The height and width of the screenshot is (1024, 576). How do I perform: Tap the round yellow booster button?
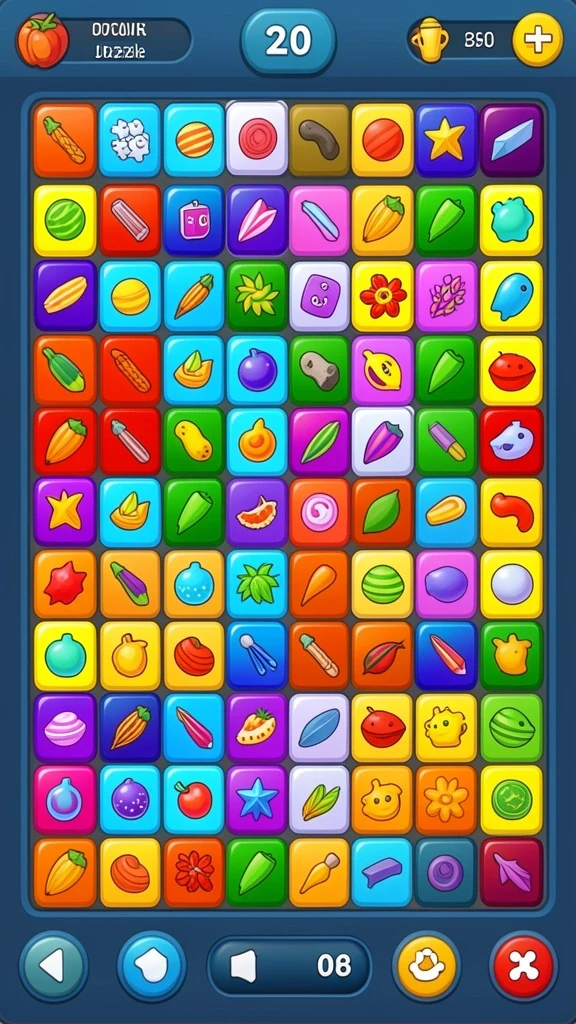426,966
